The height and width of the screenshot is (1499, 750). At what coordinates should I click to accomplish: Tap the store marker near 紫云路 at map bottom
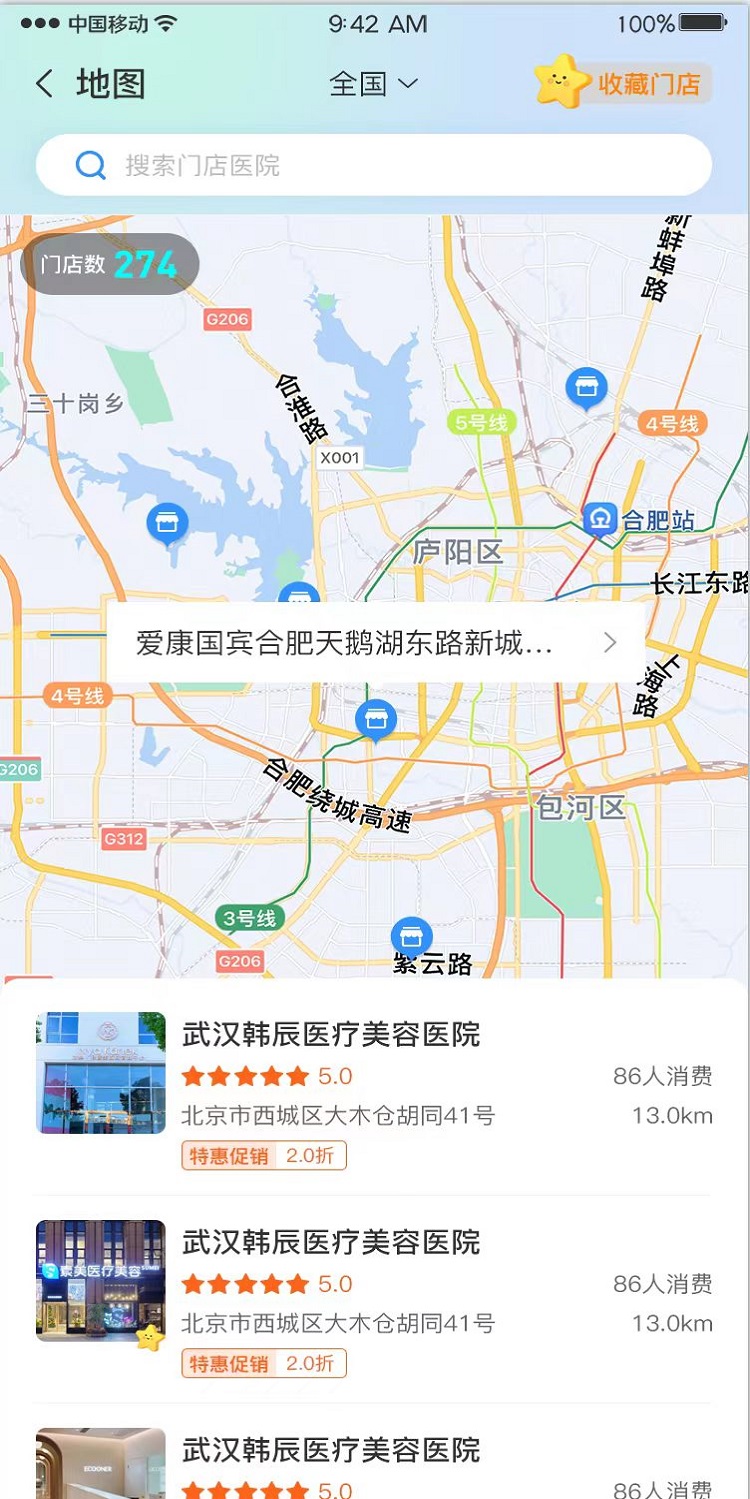[411, 936]
